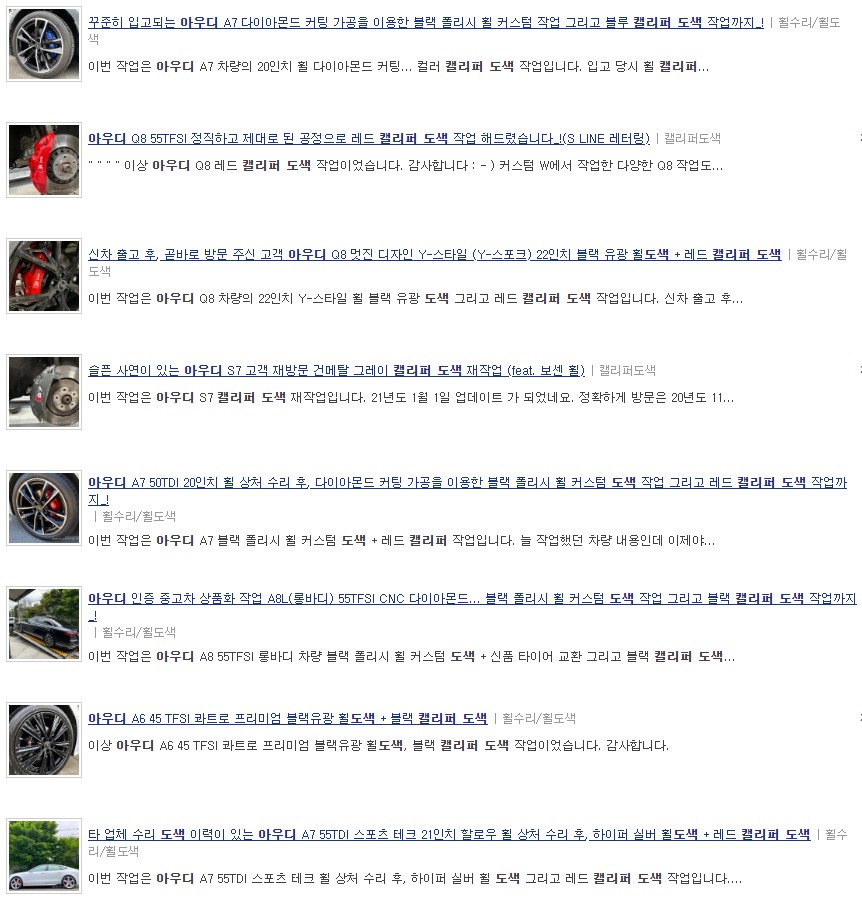862x901 pixels.
Task: Click the black A8L sedan street photo thumbnail
Action: (43, 623)
